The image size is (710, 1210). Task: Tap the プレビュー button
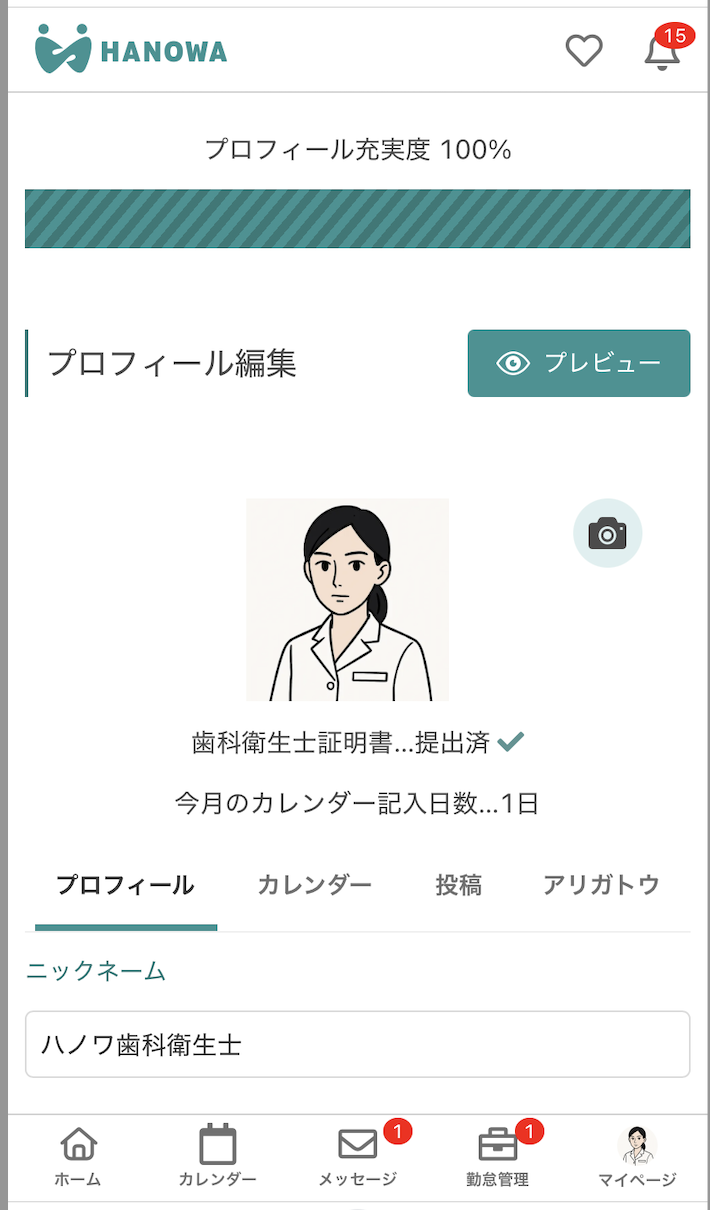pyautogui.click(x=579, y=363)
